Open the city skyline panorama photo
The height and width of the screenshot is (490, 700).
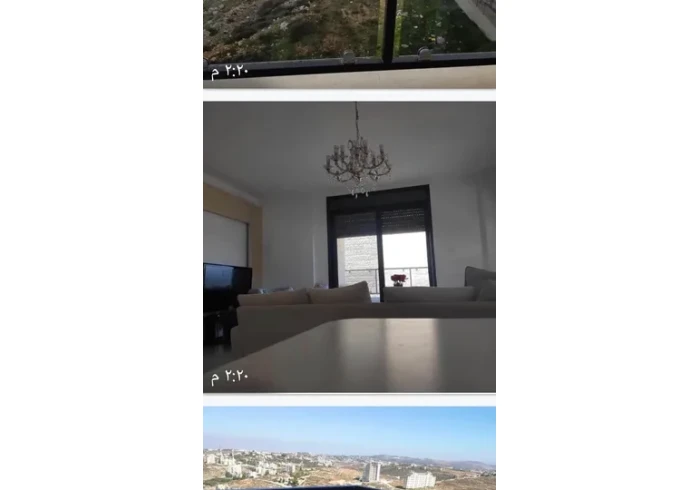click(x=349, y=447)
